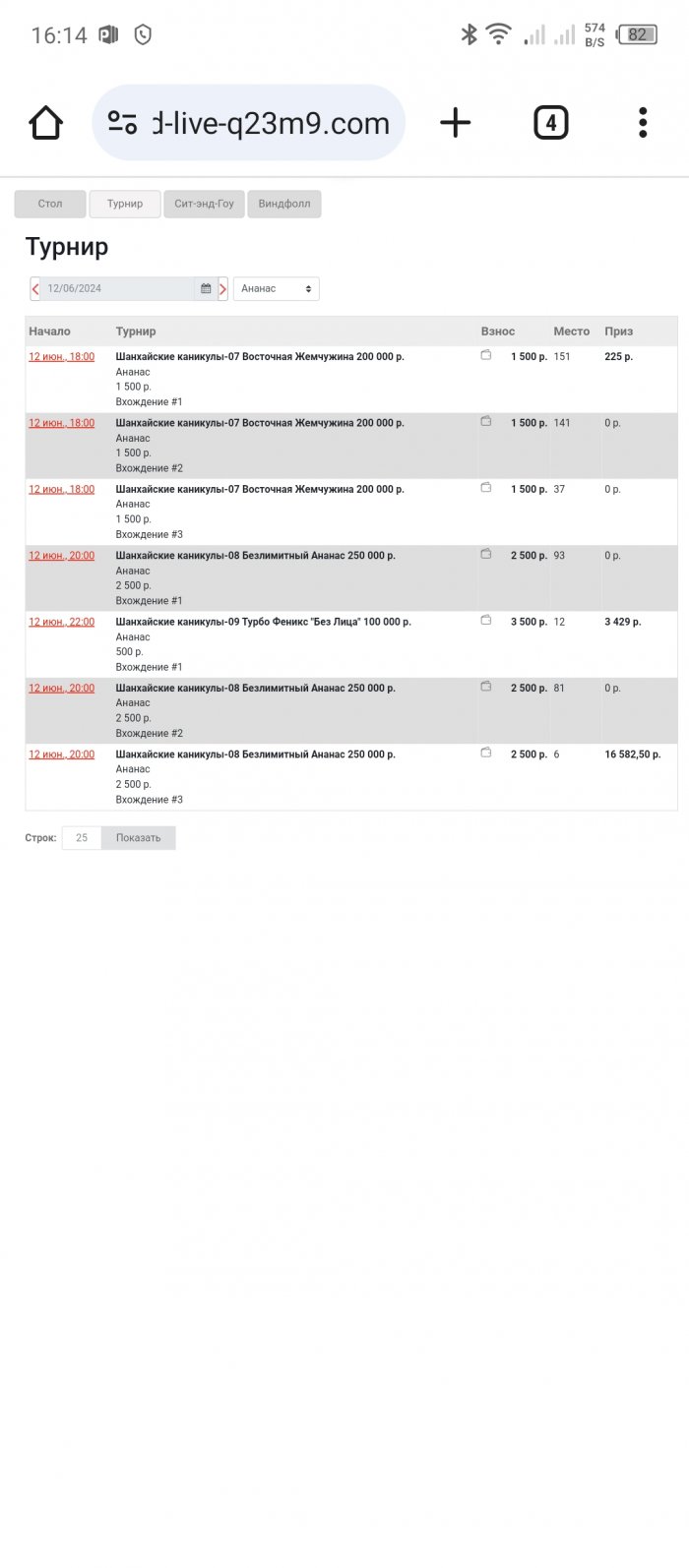Screen dimensions: 689x1568
Task: Tap the Показать button
Action: coord(138,838)
